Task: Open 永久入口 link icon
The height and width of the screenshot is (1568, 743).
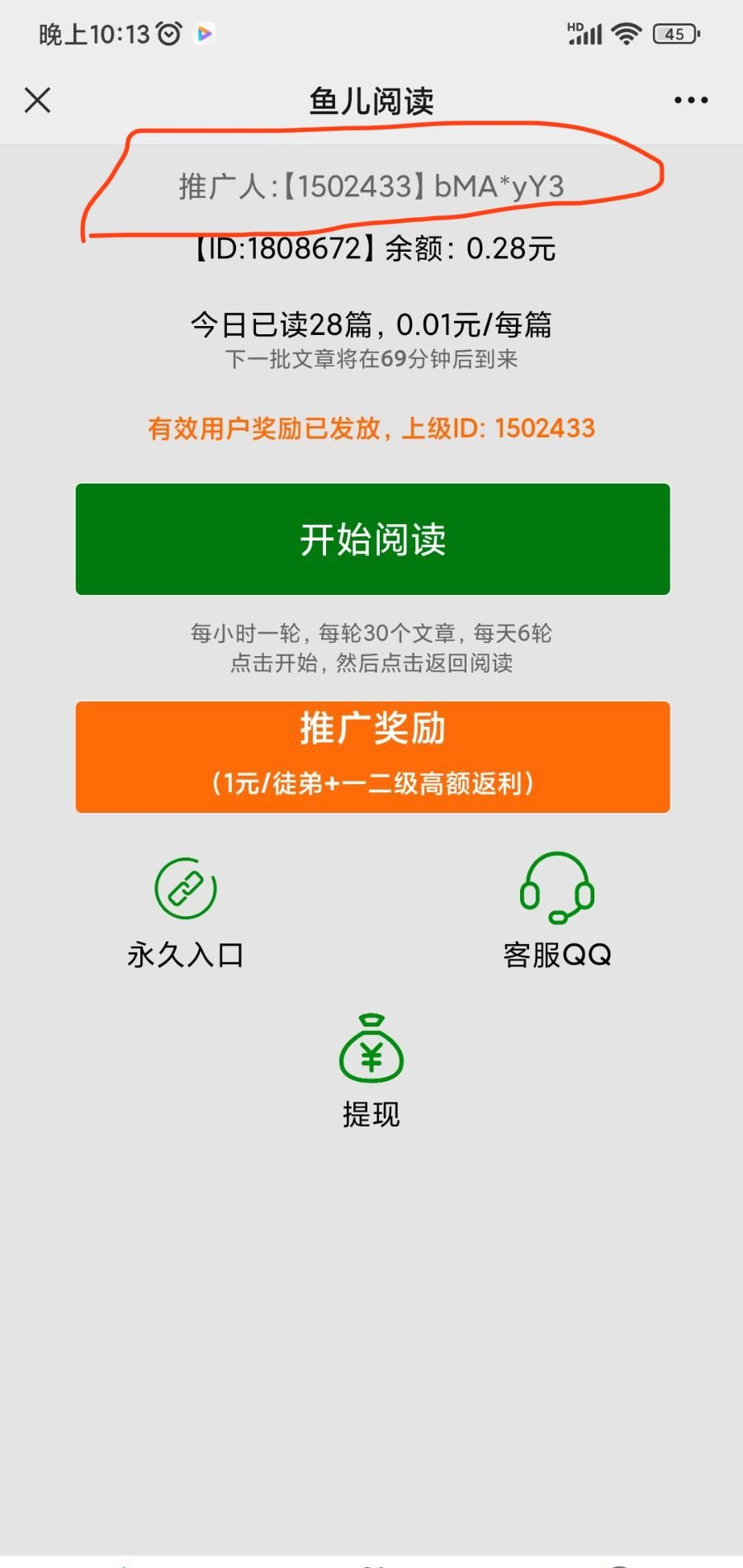Action: 186,890
